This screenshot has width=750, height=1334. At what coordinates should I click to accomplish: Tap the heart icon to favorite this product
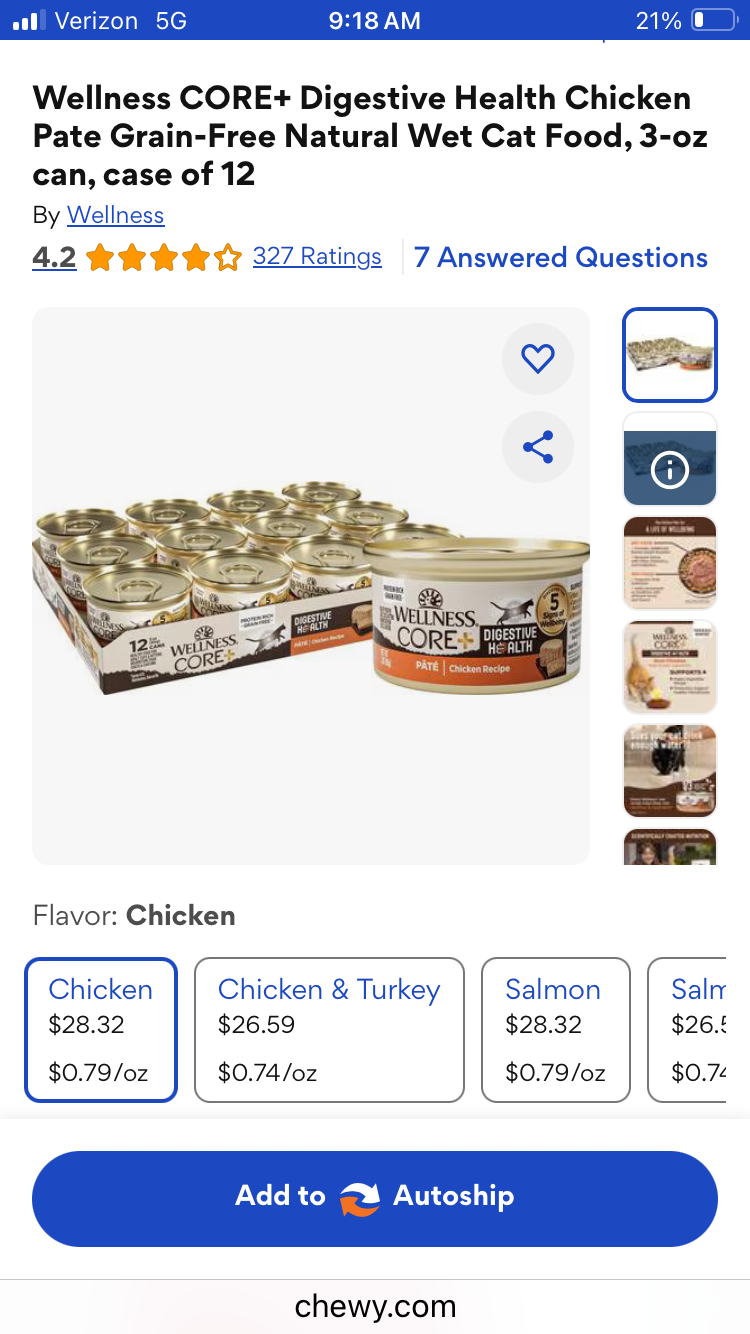coord(538,358)
